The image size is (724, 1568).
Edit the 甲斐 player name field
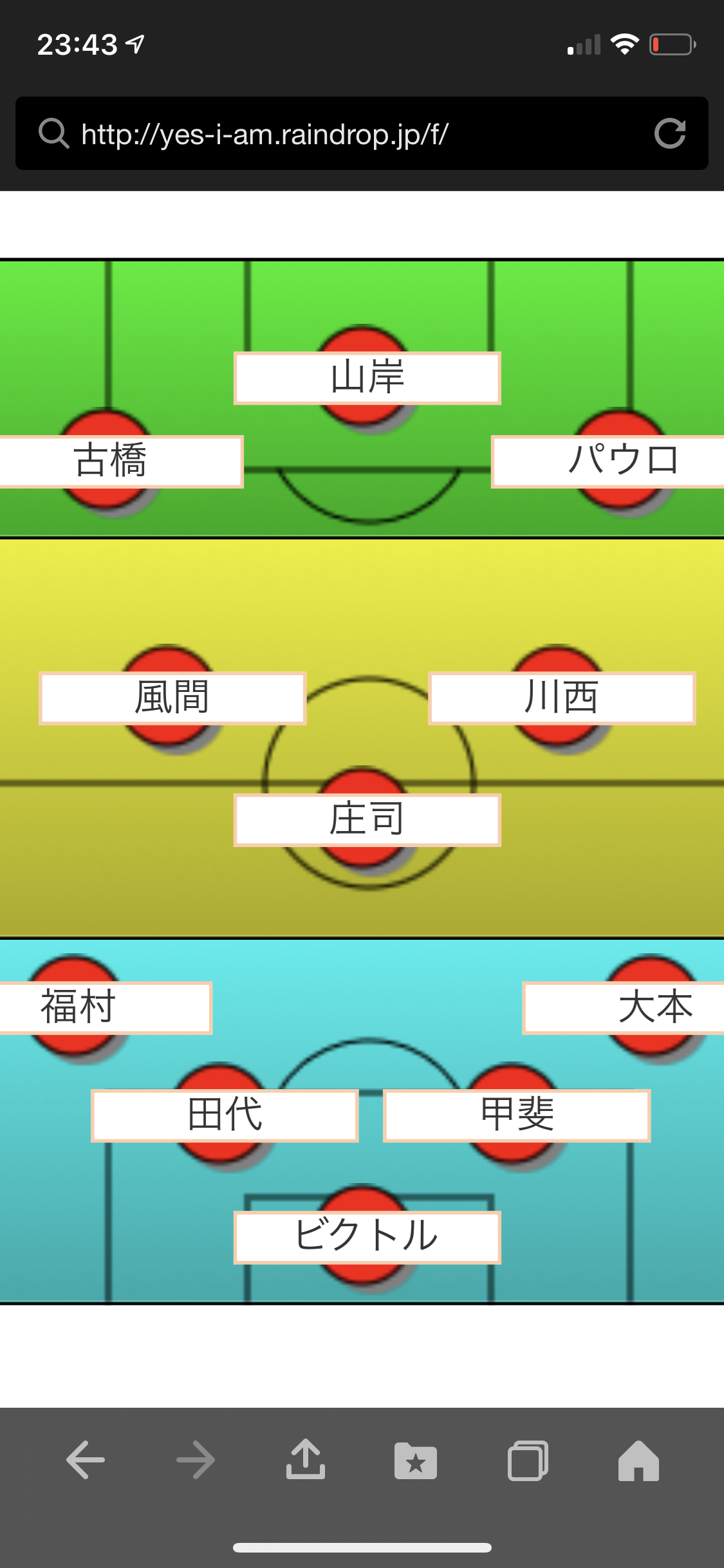coord(517,1115)
